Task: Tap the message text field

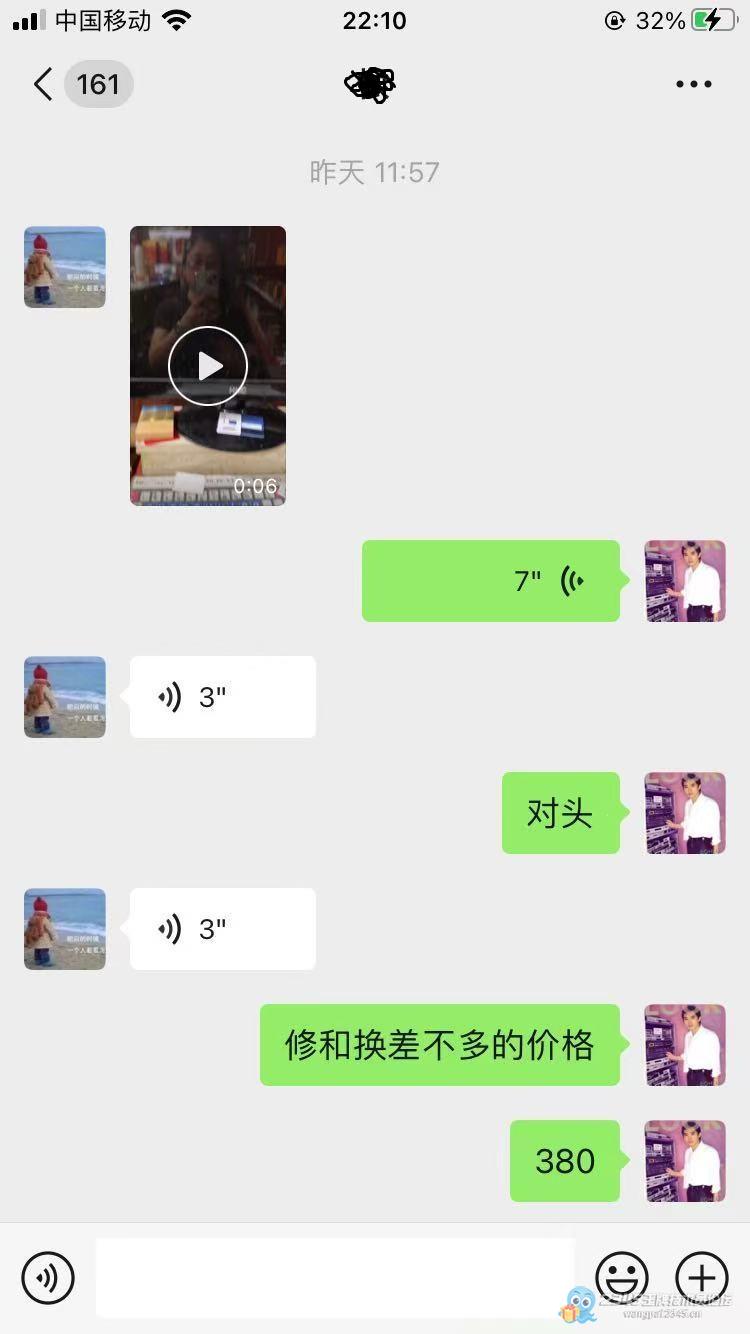Action: click(335, 1277)
